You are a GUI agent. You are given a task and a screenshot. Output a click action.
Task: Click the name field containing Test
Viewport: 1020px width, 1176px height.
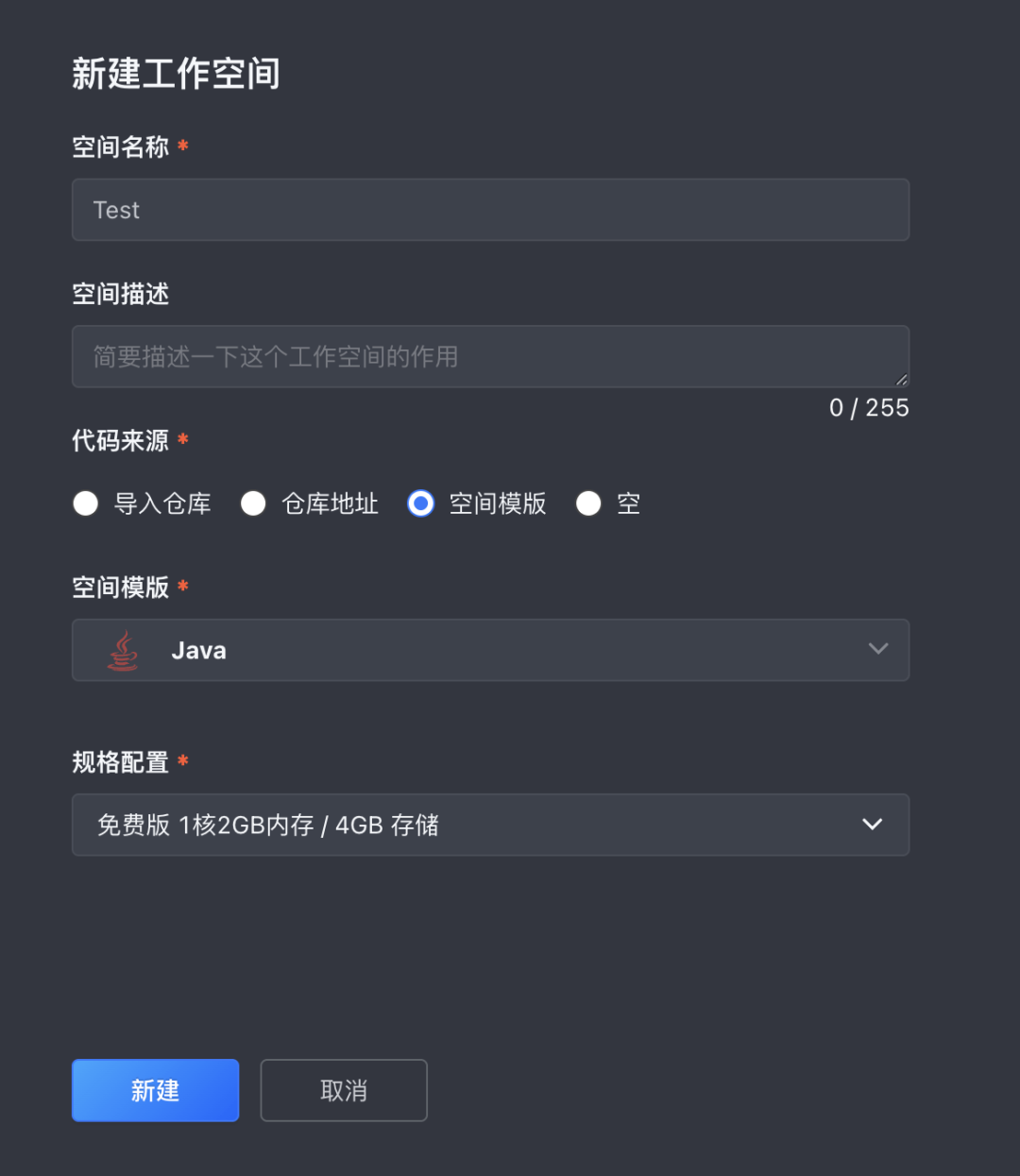491,210
